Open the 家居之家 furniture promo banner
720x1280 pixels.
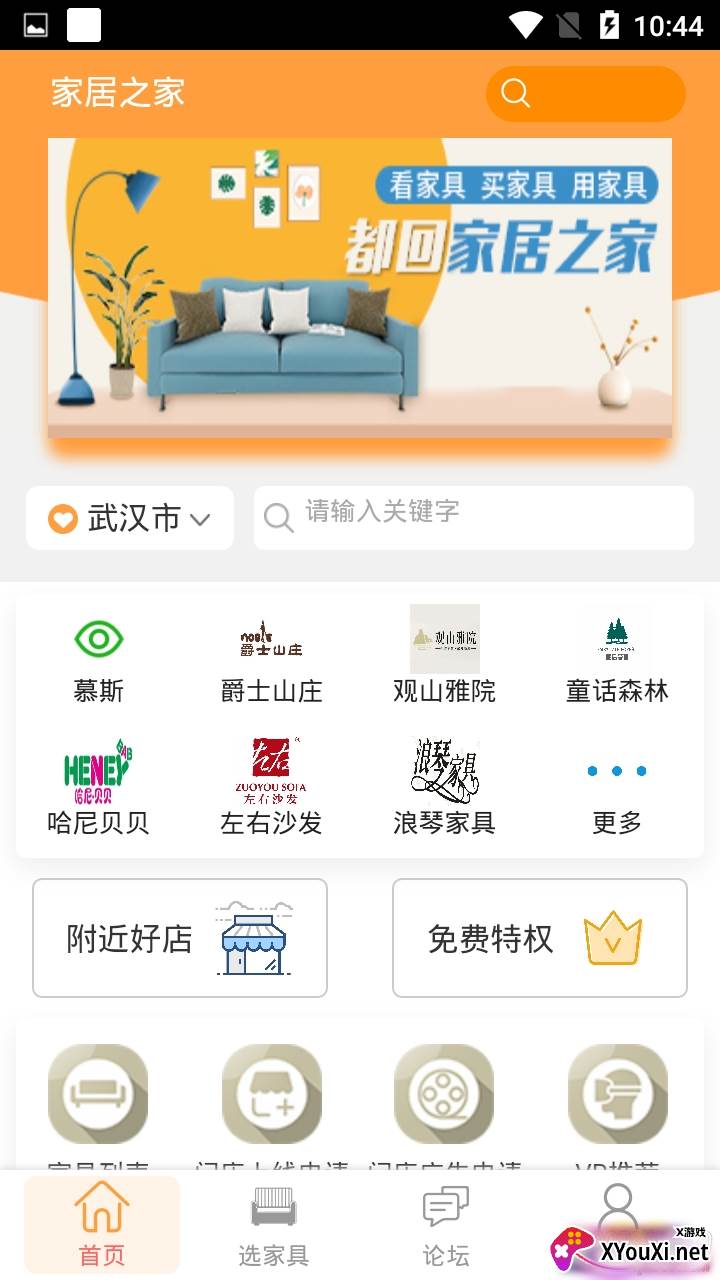(360, 288)
